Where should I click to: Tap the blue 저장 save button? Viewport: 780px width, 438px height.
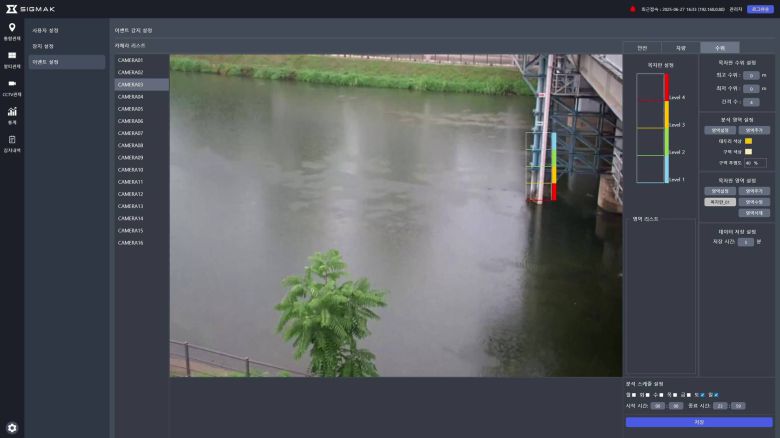pos(699,422)
